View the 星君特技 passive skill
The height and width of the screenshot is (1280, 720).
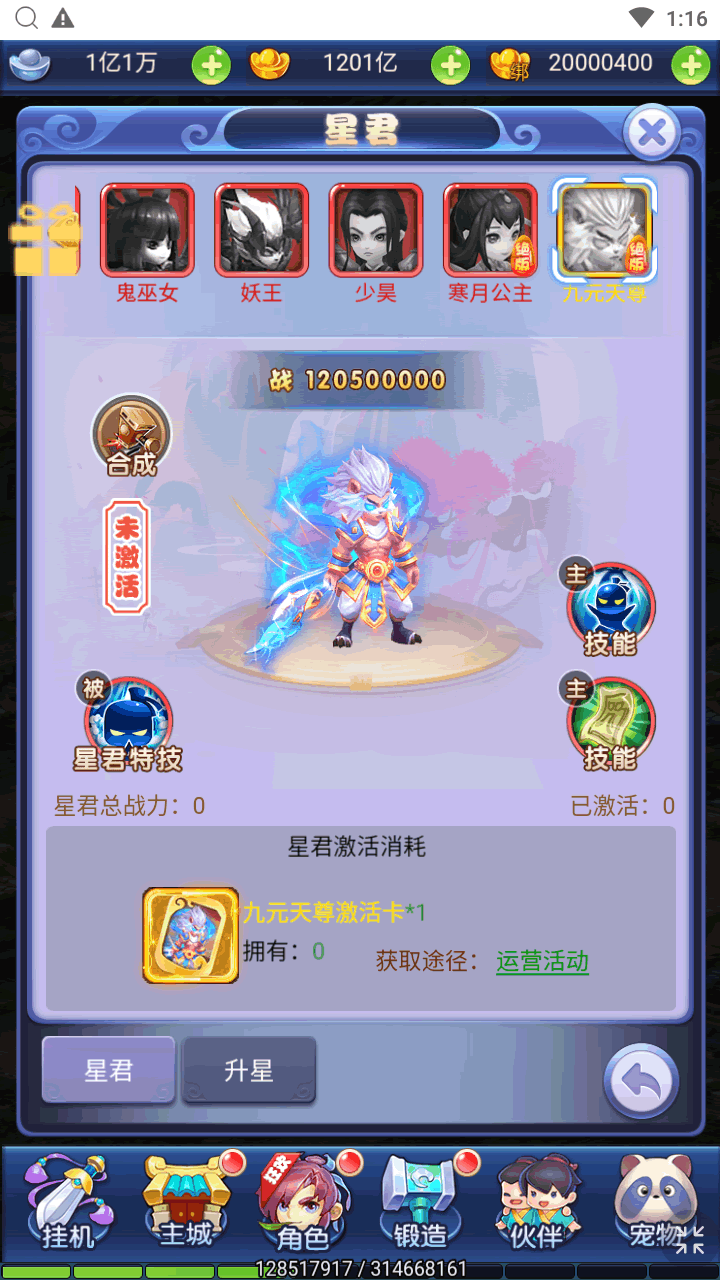[128, 724]
